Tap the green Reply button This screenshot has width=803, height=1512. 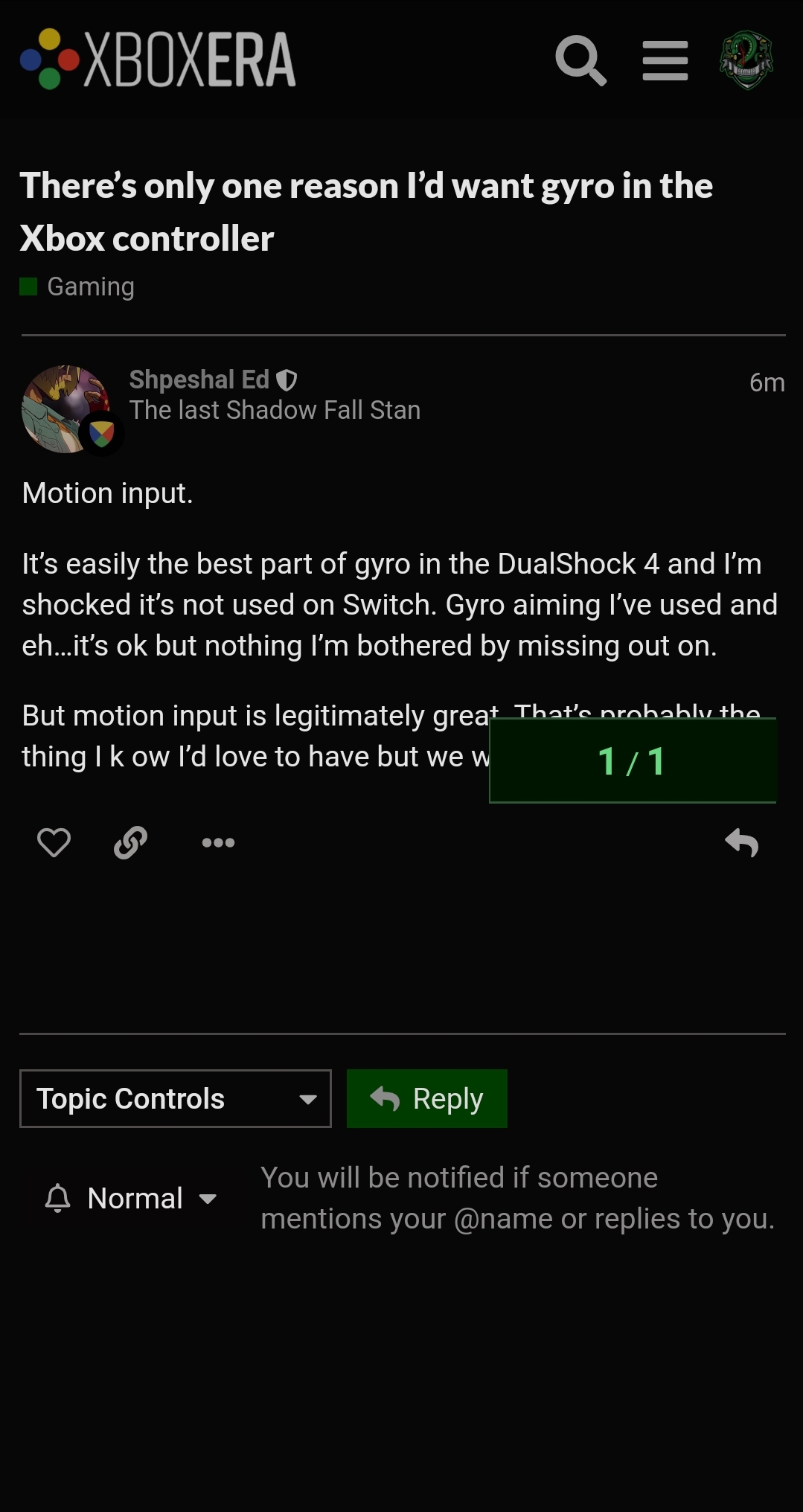coord(427,1098)
